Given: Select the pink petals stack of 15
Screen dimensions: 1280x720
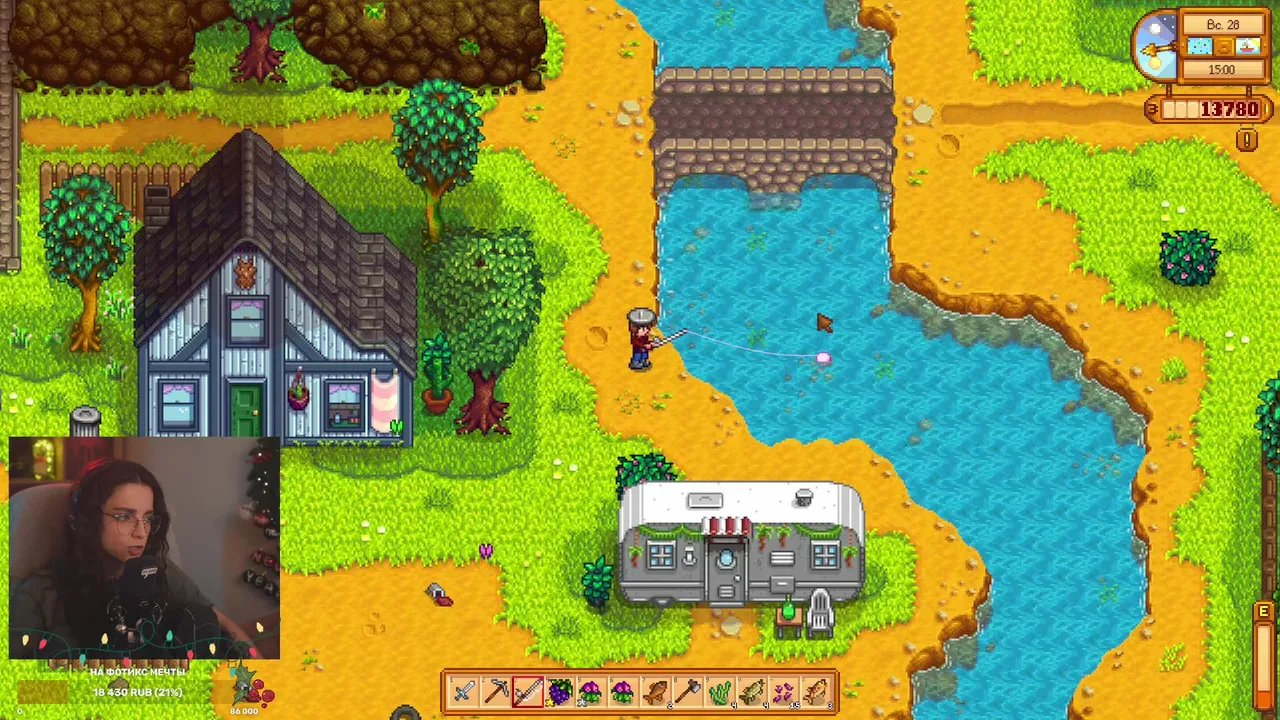Looking at the screenshot, I should point(784,691).
